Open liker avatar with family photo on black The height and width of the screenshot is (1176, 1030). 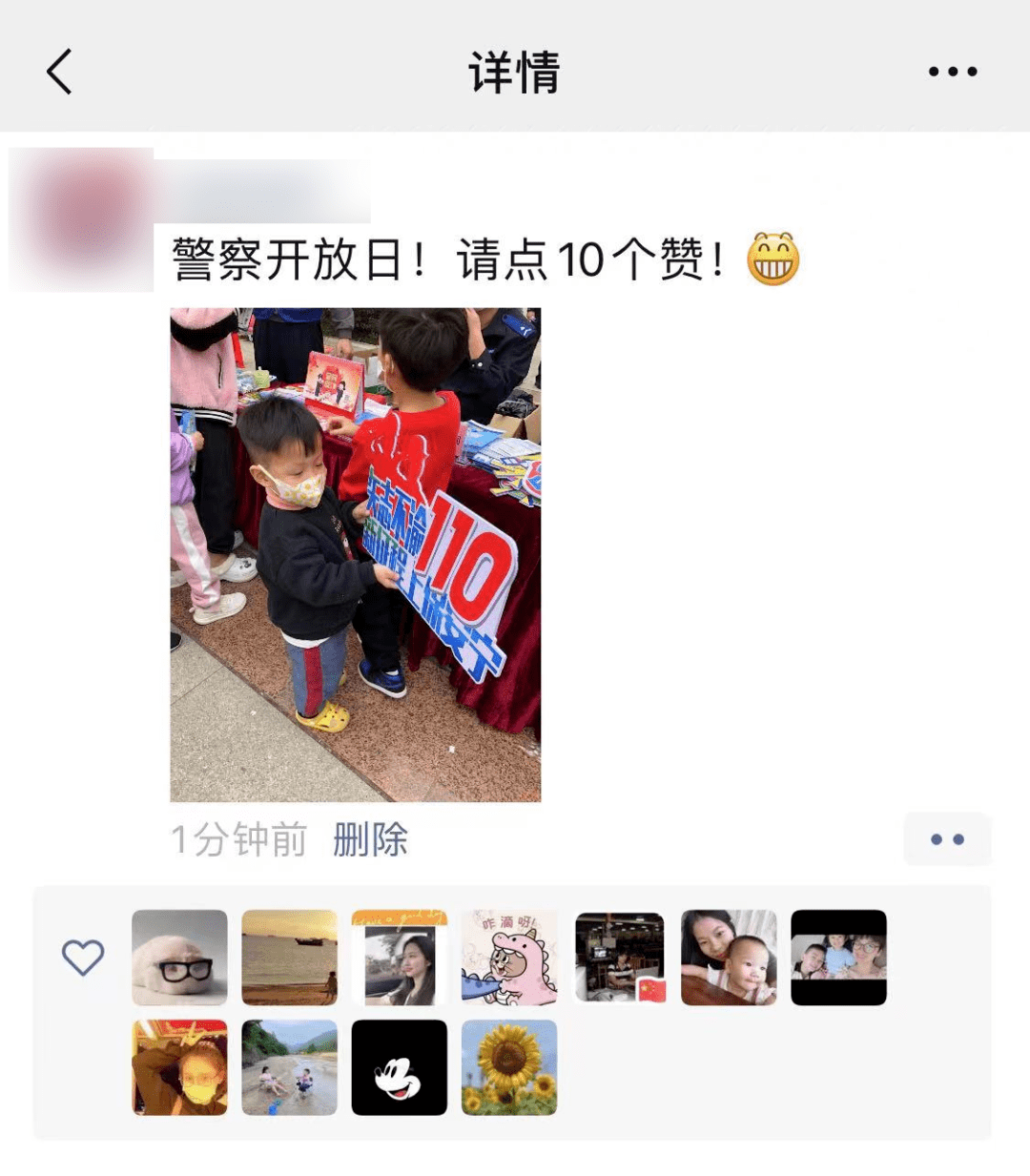839,958
